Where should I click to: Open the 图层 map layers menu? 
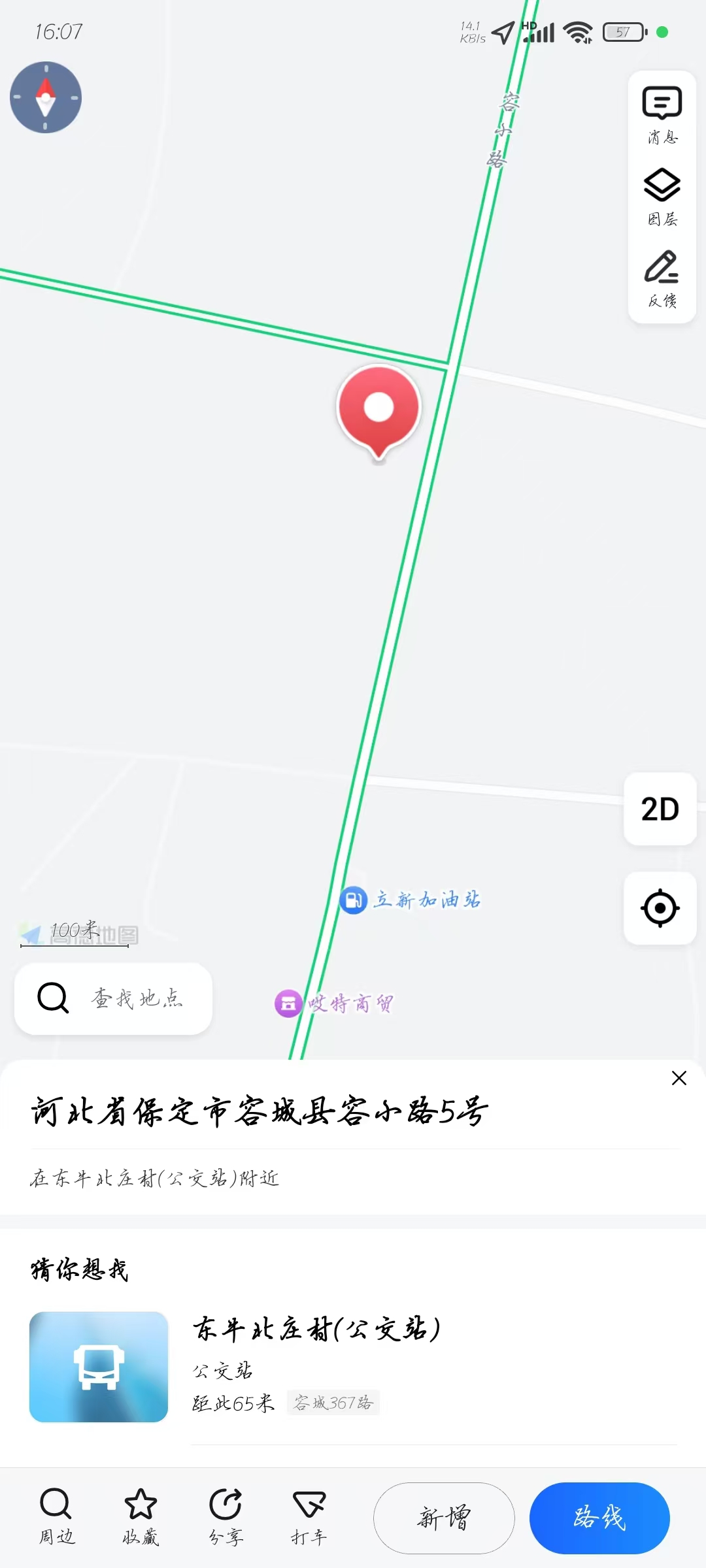[x=662, y=197]
